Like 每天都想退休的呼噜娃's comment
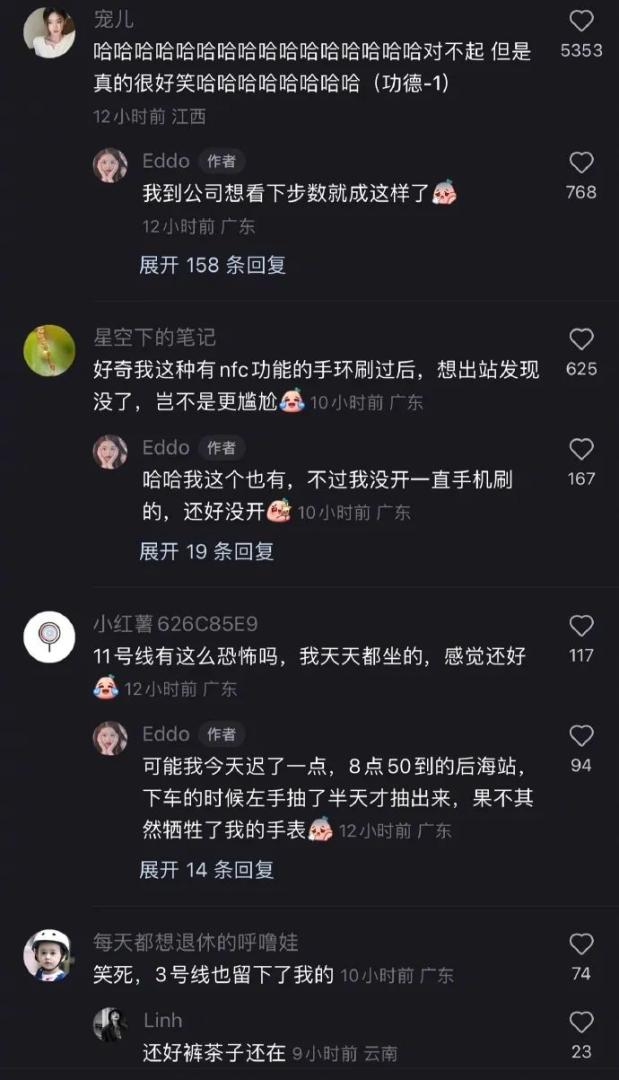The image size is (619, 1080). (581, 944)
